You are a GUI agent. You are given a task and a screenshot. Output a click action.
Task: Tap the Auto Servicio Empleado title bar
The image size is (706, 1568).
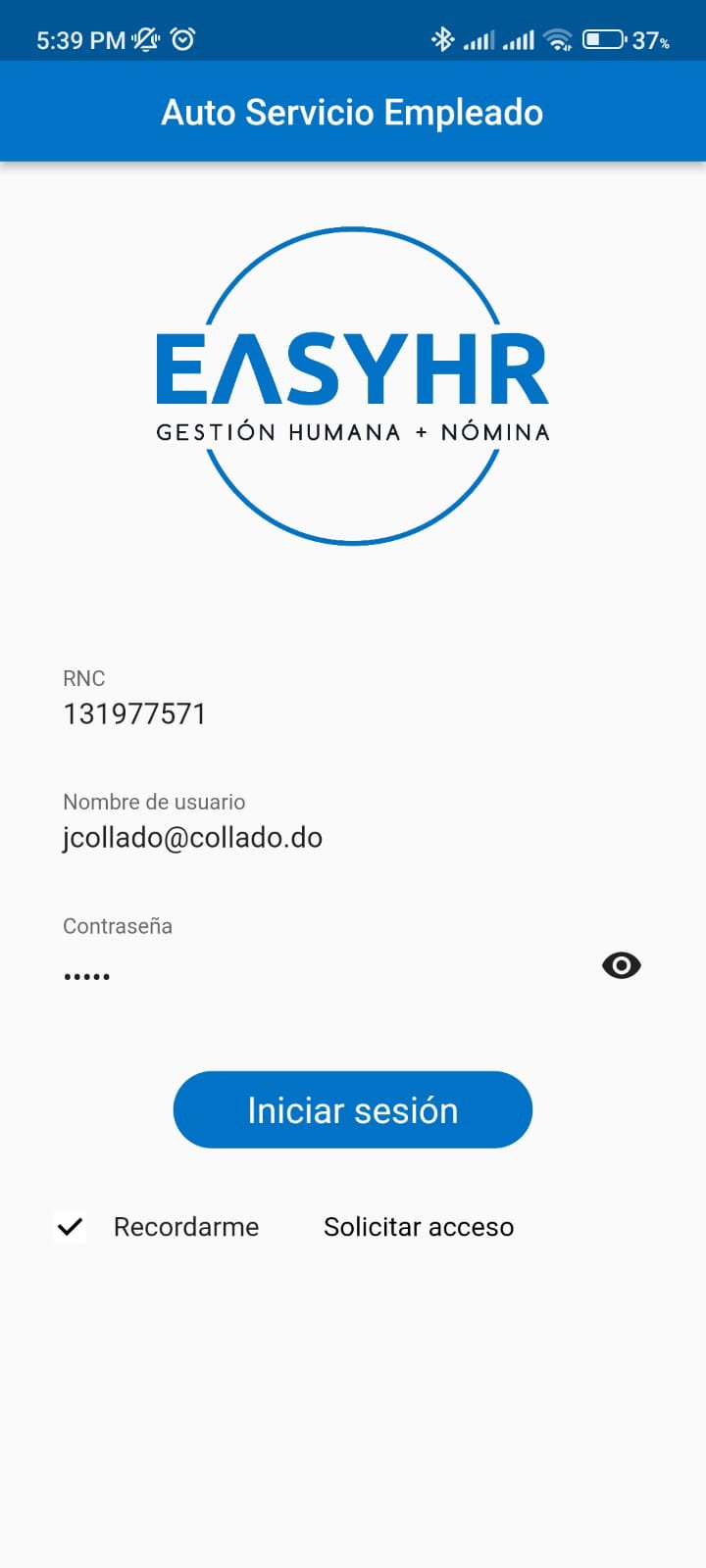(352, 111)
